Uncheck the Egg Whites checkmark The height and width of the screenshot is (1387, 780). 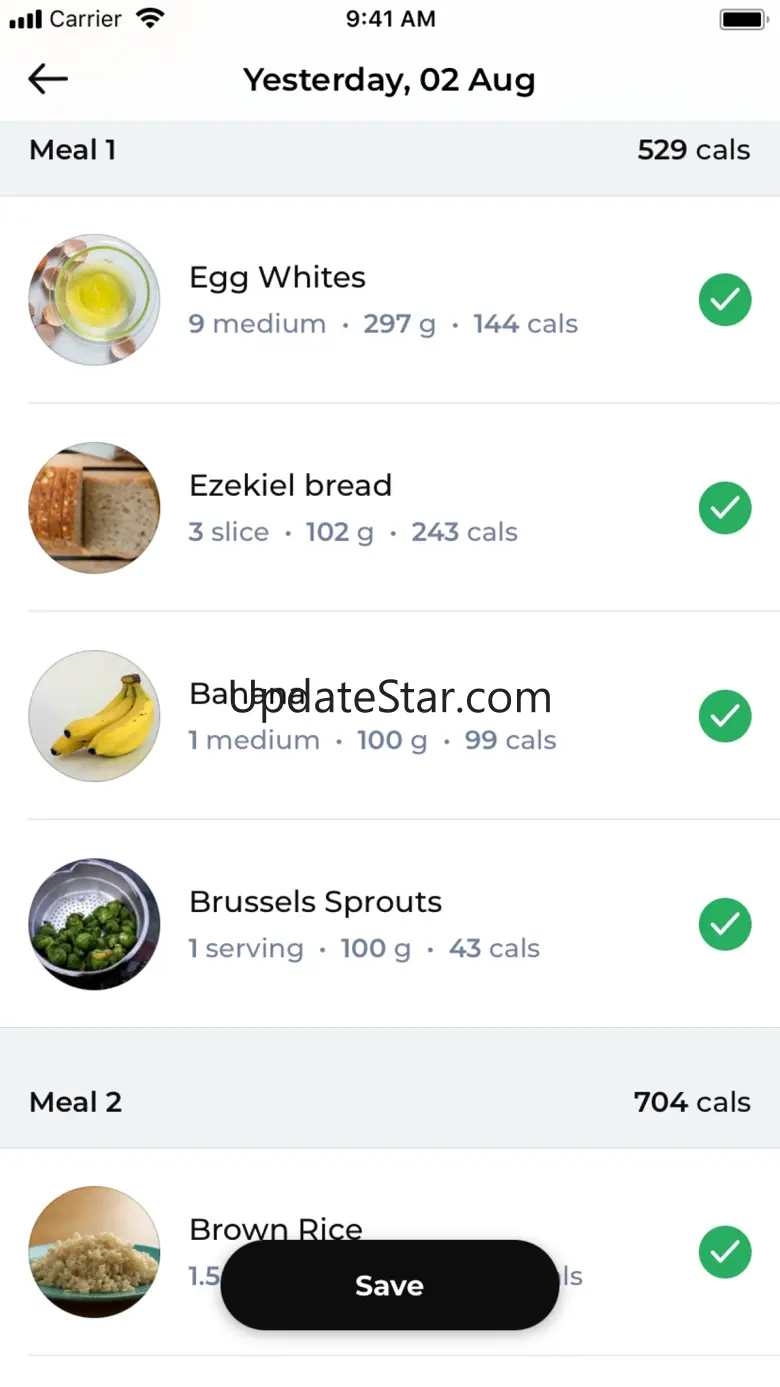point(724,300)
